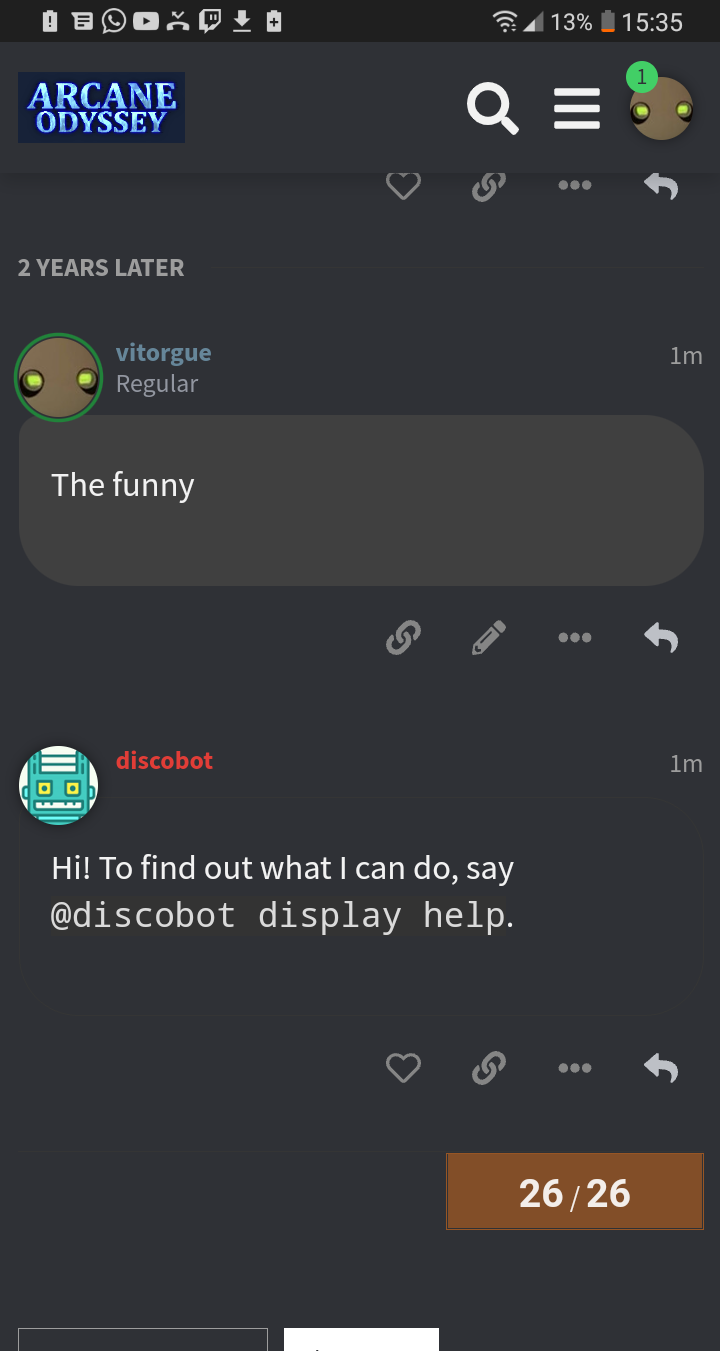Open the hamburger menu

pyautogui.click(x=577, y=108)
